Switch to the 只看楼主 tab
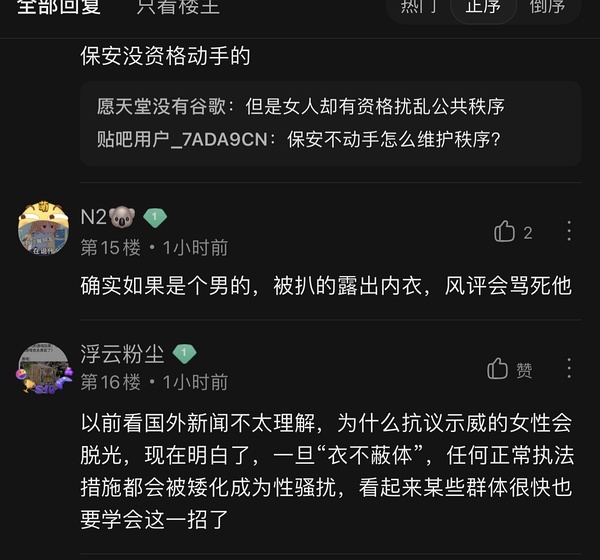 tap(178, 8)
